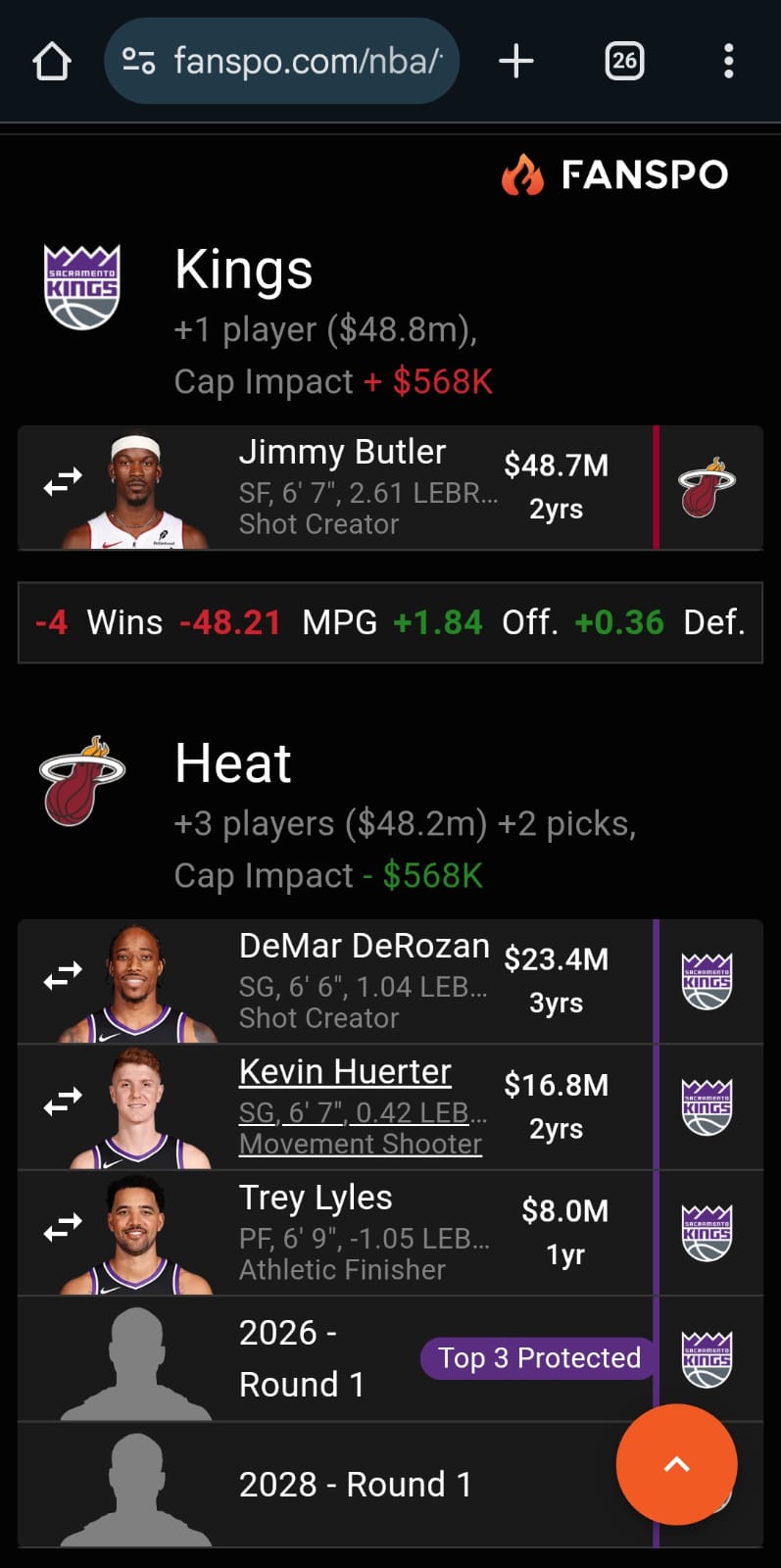Open the Fanspo home logo link
Viewport: 781px width, 1568px height.
click(615, 175)
